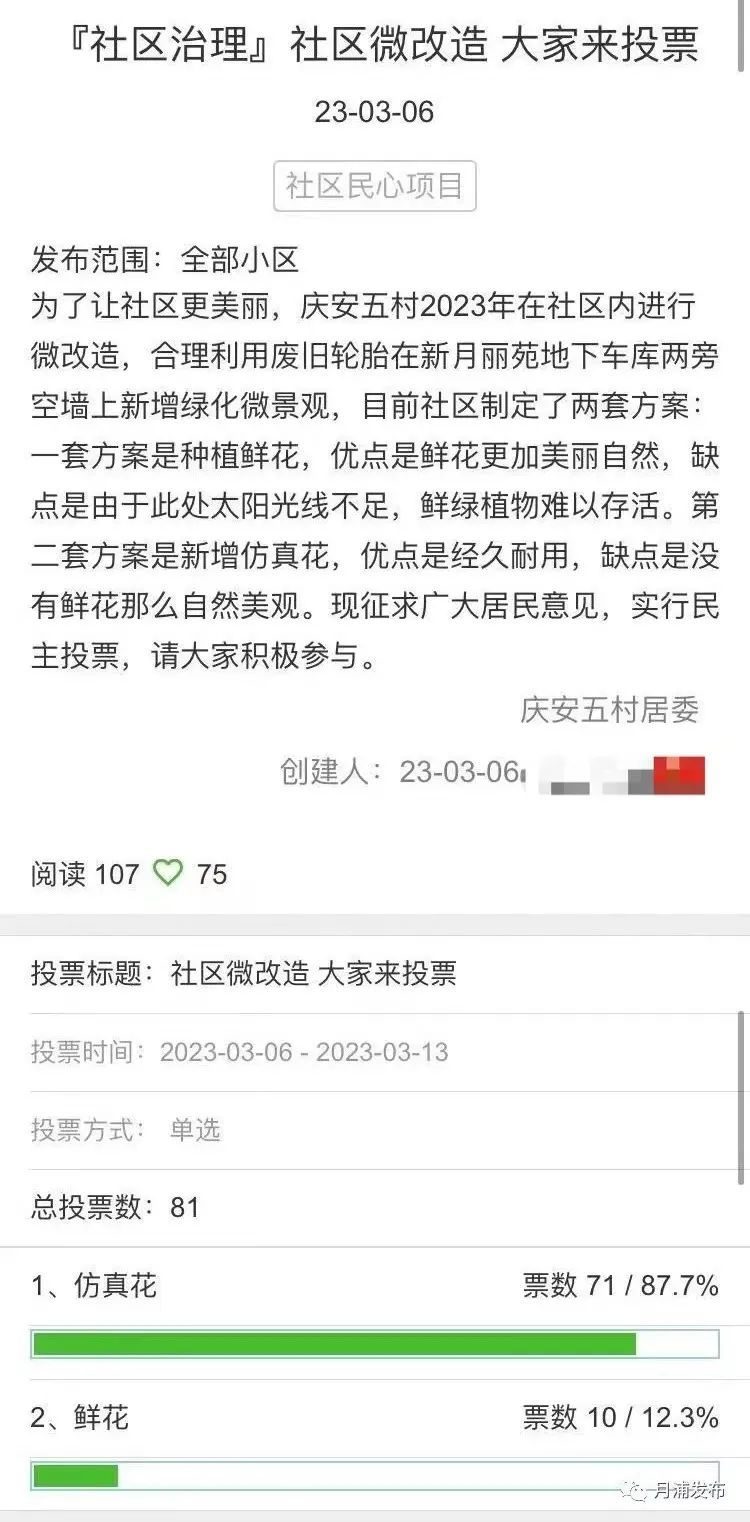Like this post with the heart icon
The width and height of the screenshot is (750, 1522).
pyautogui.click(x=168, y=873)
